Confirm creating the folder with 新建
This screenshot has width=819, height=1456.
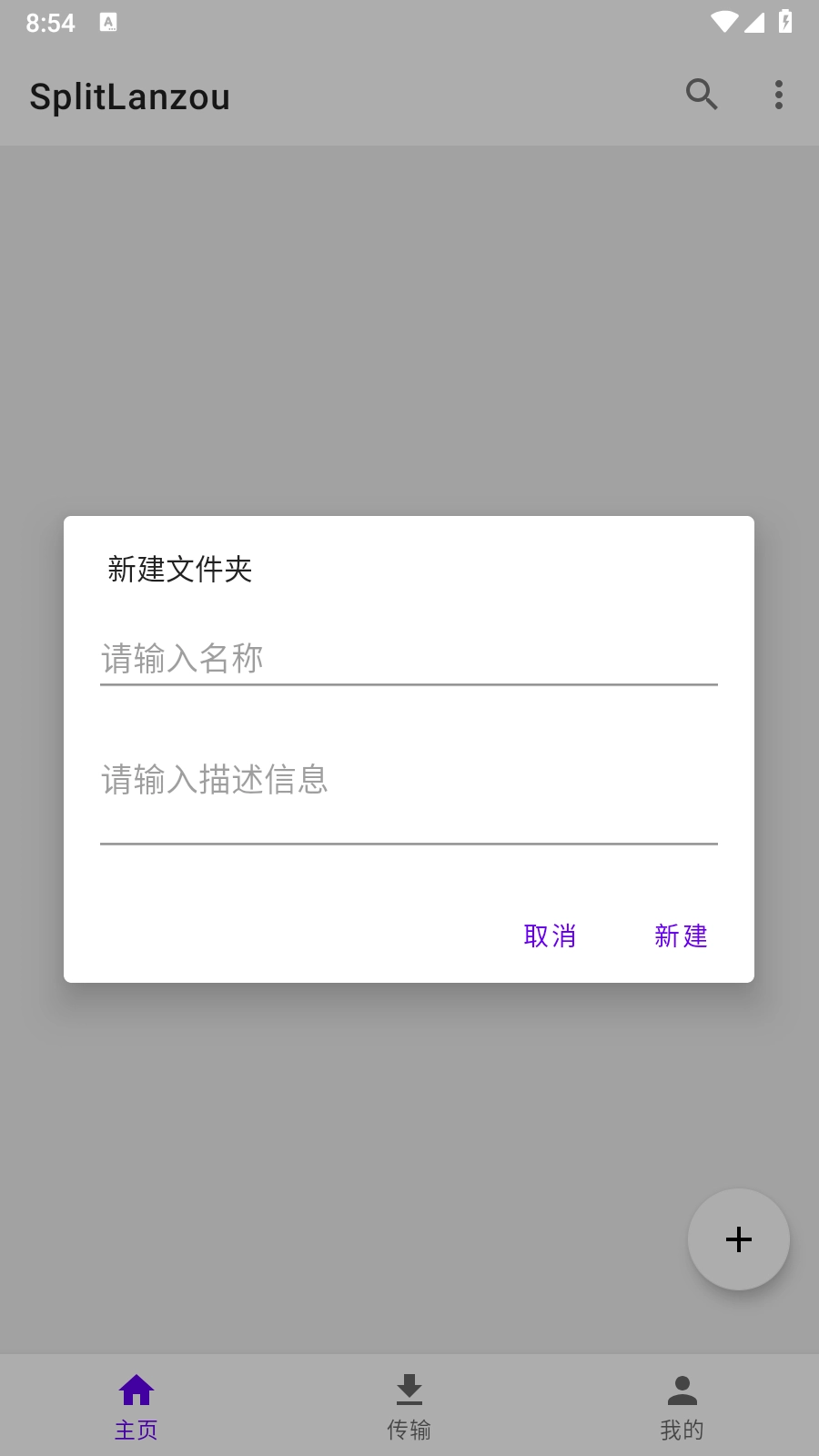click(681, 935)
